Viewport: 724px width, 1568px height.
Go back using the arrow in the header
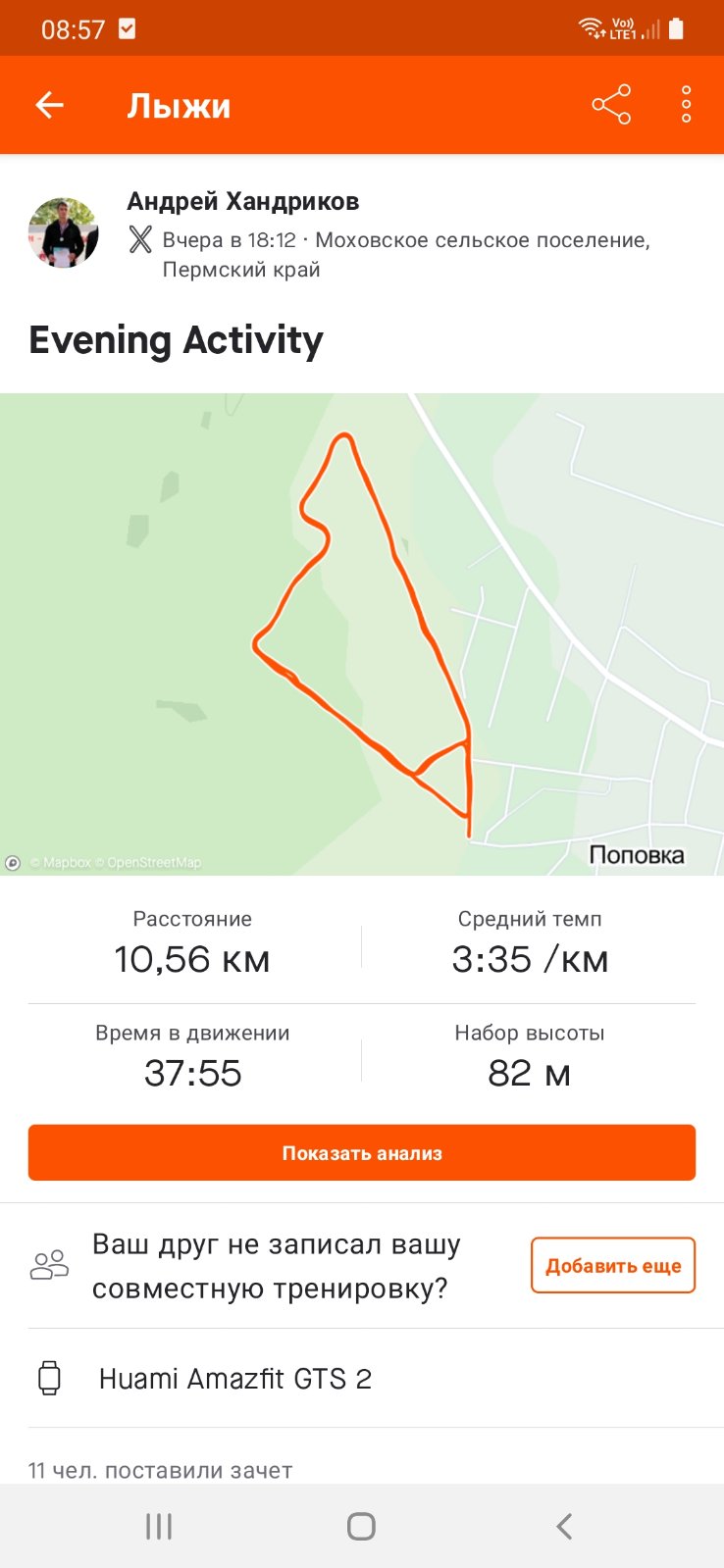coord(49,105)
